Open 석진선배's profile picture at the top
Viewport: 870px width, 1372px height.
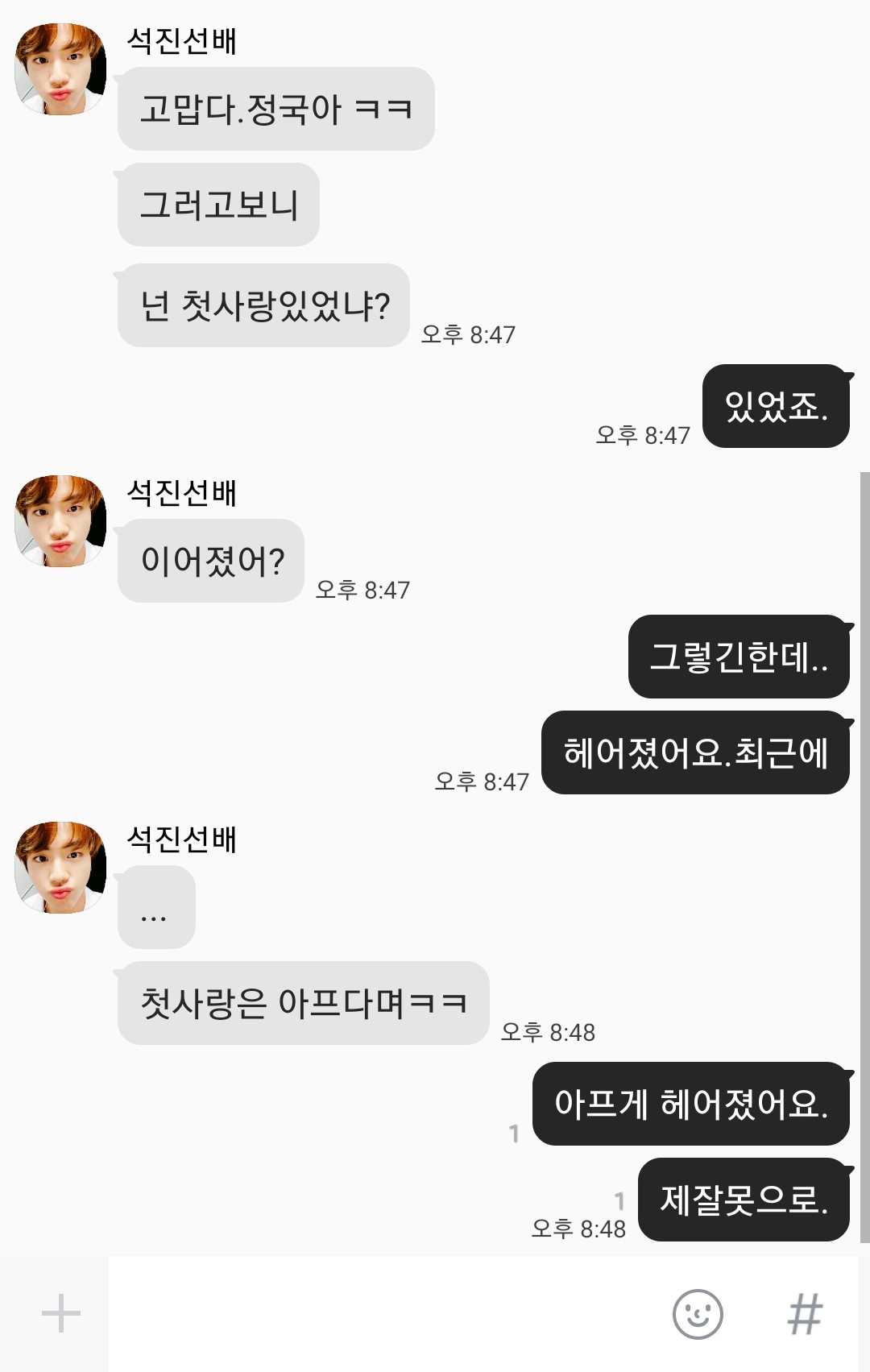pos(60,69)
